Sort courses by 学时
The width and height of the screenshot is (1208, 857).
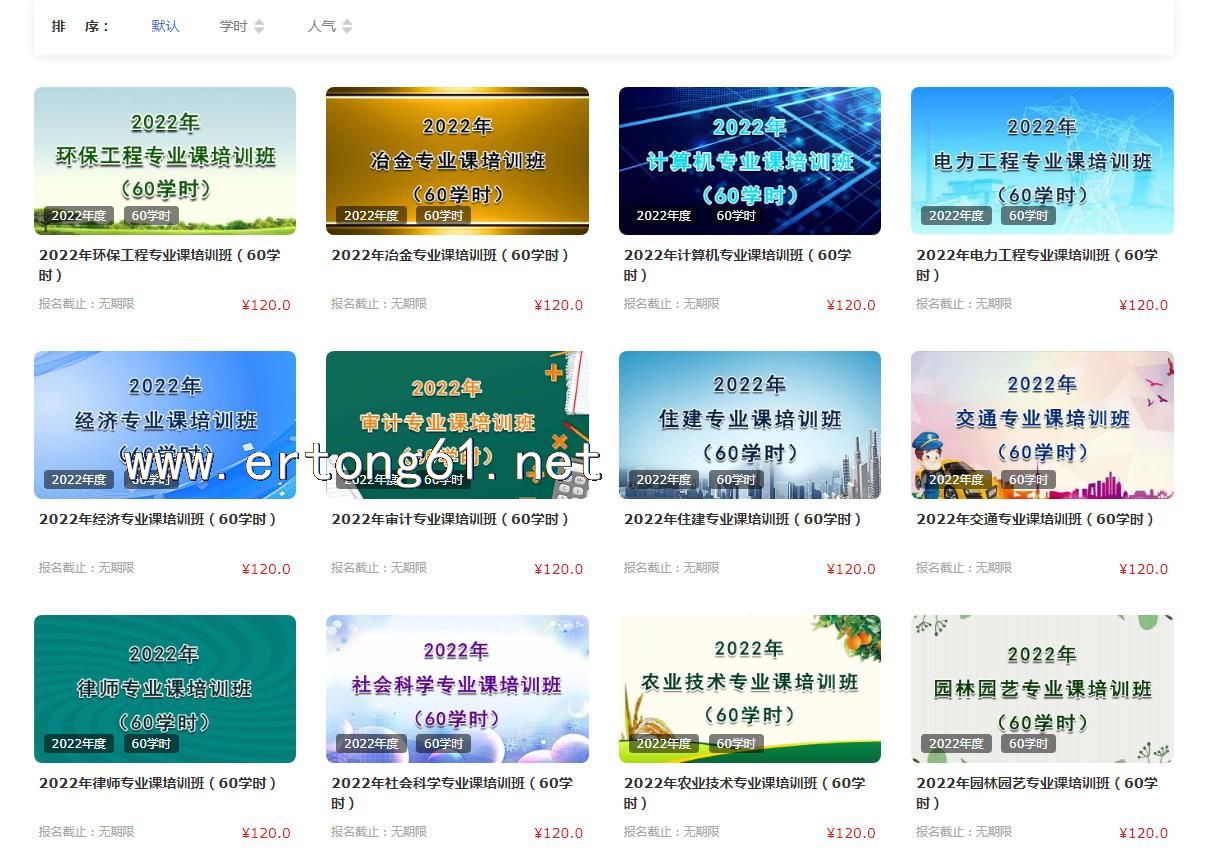[241, 26]
